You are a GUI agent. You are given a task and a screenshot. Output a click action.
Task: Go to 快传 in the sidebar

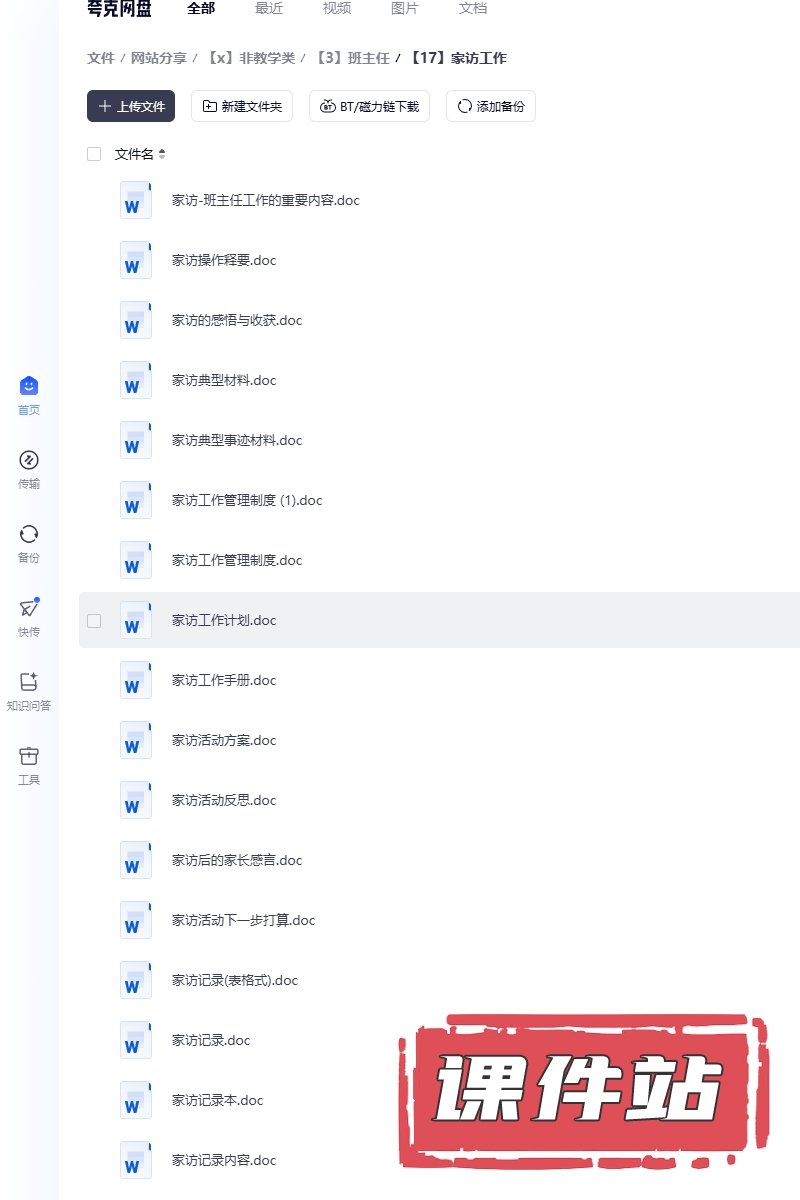[x=29, y=617]
